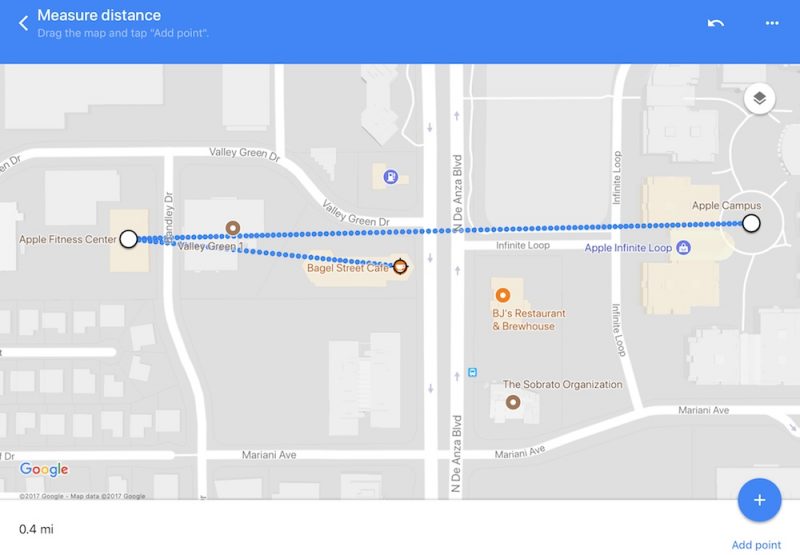Select BJ's Restaurant & Brewhouse marker
Screen dimensions: 800x555
coord(503,295)
